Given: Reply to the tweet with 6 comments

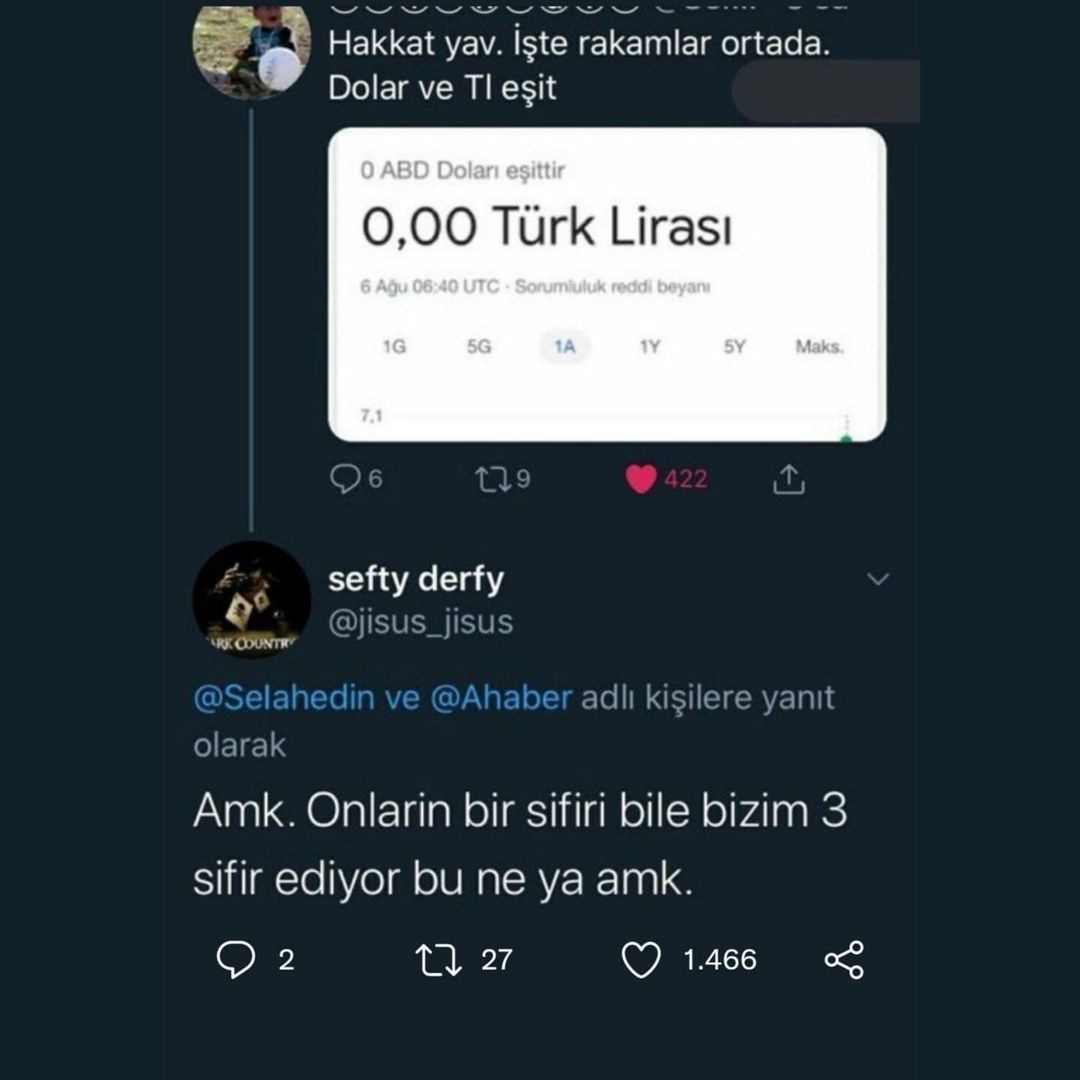Looking at the screenshot, I should pyautogui.click(x=345, y=481).
